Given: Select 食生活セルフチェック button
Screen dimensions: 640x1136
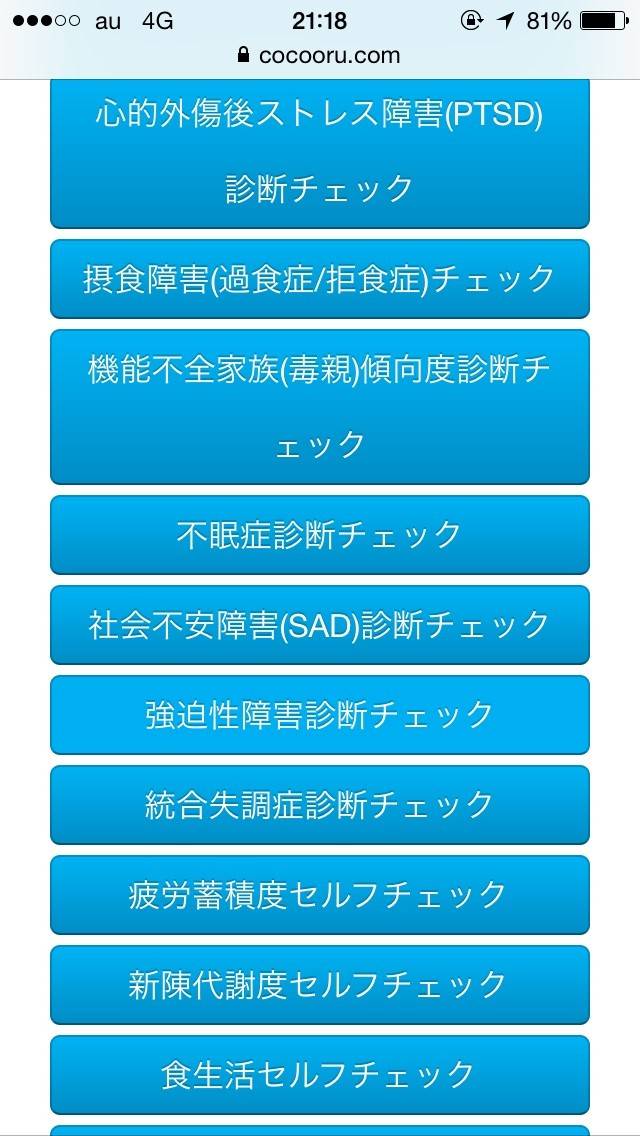Looking at the screenshot, I should pyautogui.click(x=319, y=1074).
